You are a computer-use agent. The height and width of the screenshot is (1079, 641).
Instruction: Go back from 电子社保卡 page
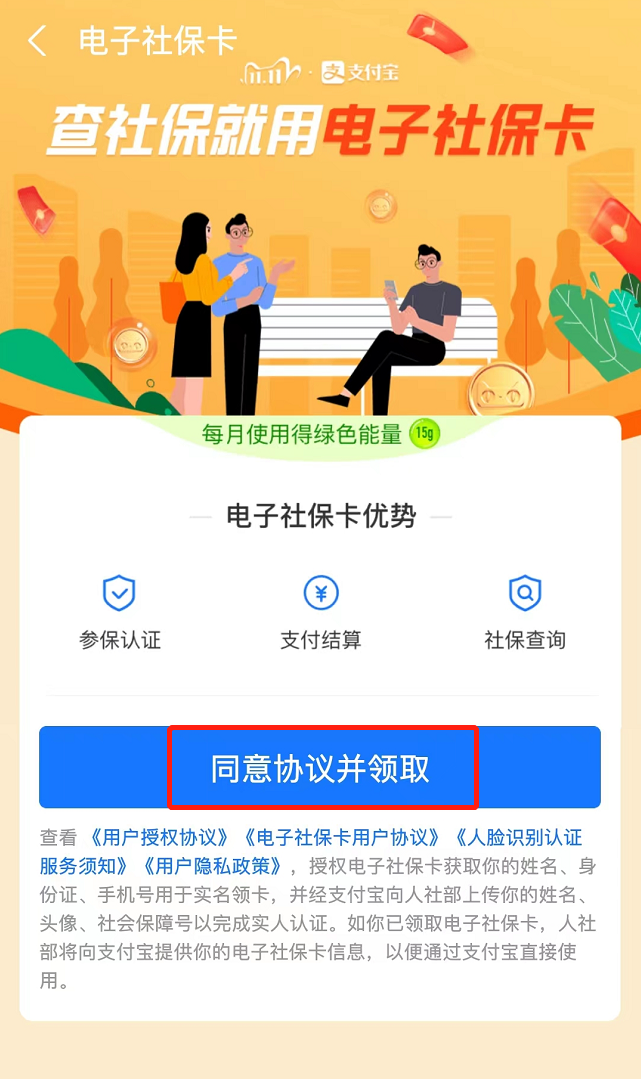[x=38, y=42]
